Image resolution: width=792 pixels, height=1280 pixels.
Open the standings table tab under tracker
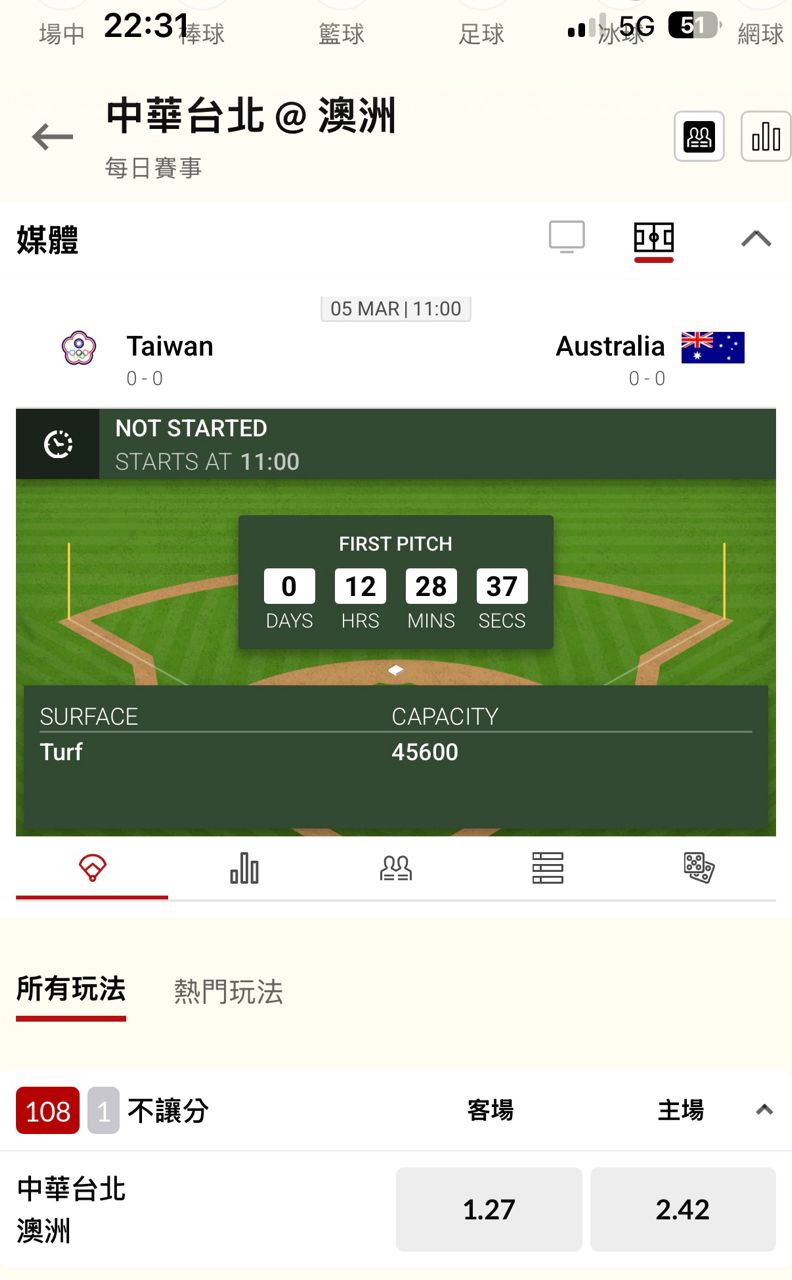[547, 868]
